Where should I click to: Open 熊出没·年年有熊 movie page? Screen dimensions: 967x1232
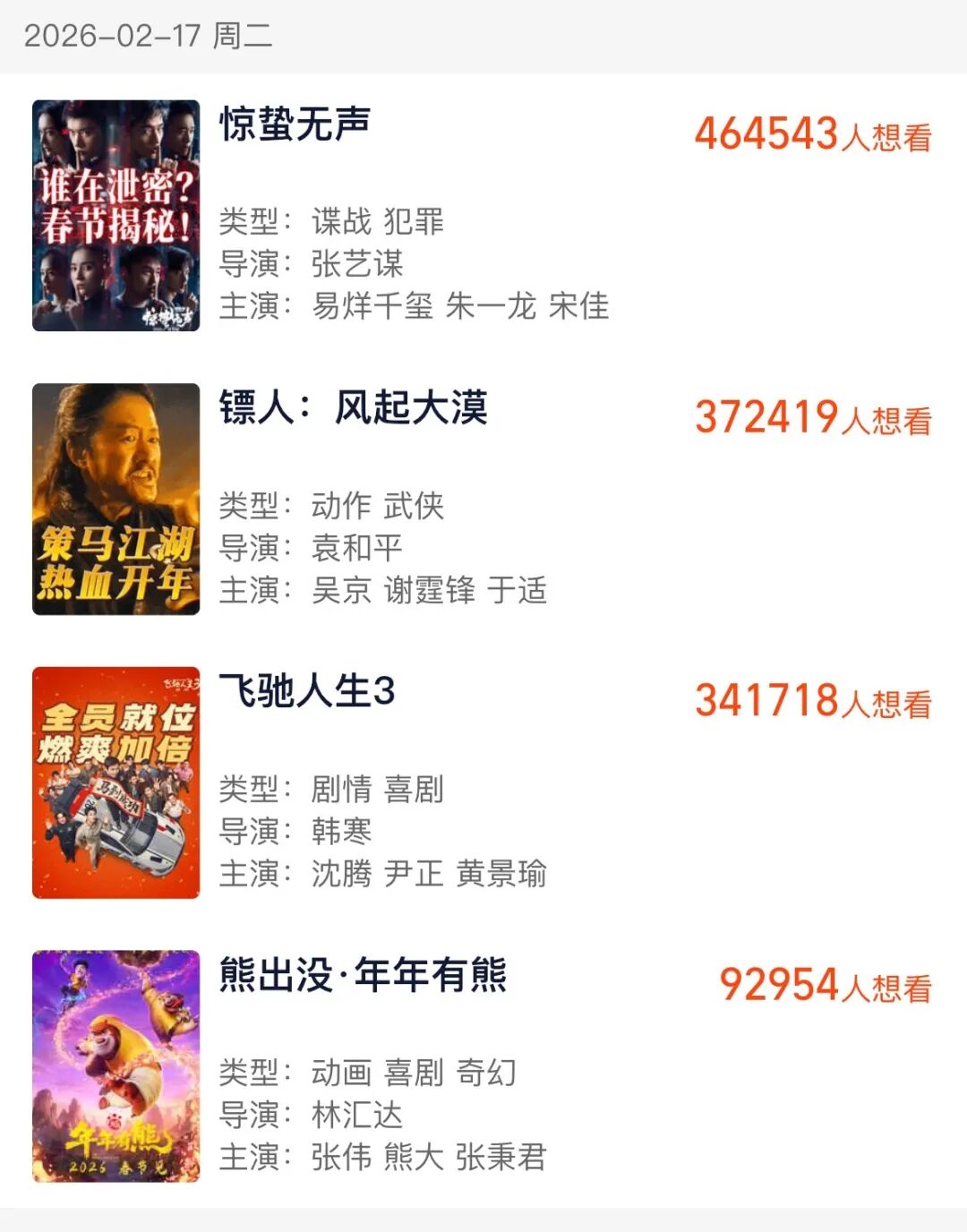[363, 975]
